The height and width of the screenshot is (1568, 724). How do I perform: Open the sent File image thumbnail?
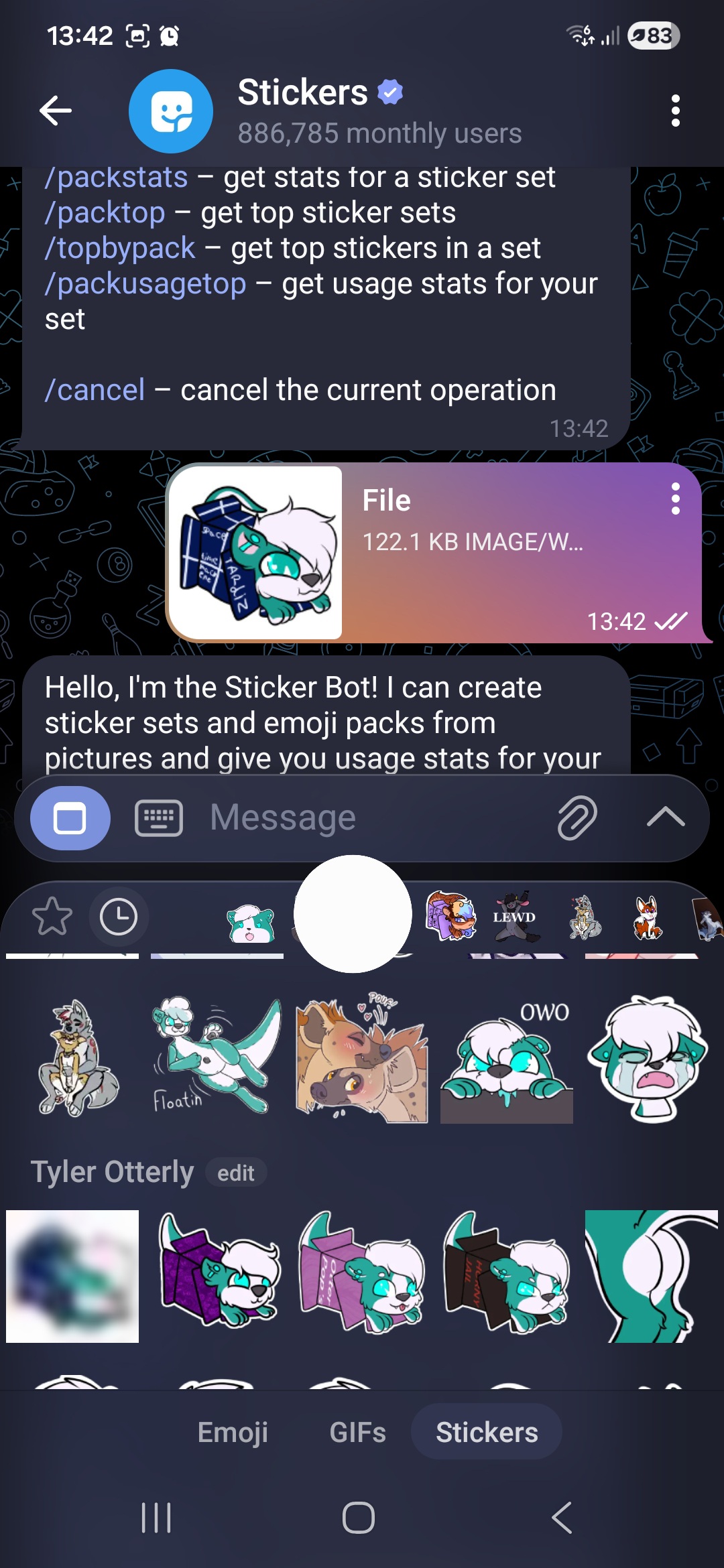pyautogui.click(x=256, y=553)
